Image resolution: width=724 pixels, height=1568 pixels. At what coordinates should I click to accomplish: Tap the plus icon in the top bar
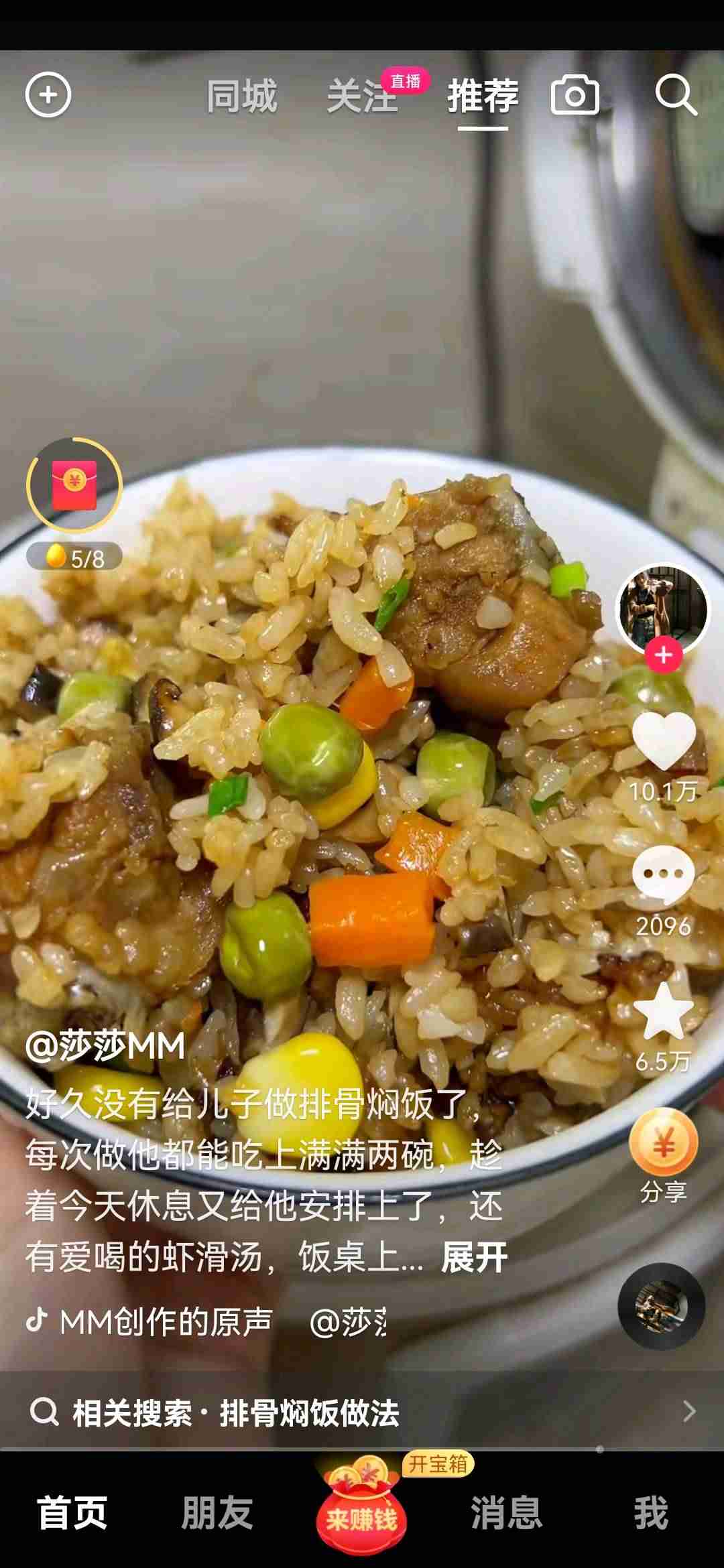[48, 95]
